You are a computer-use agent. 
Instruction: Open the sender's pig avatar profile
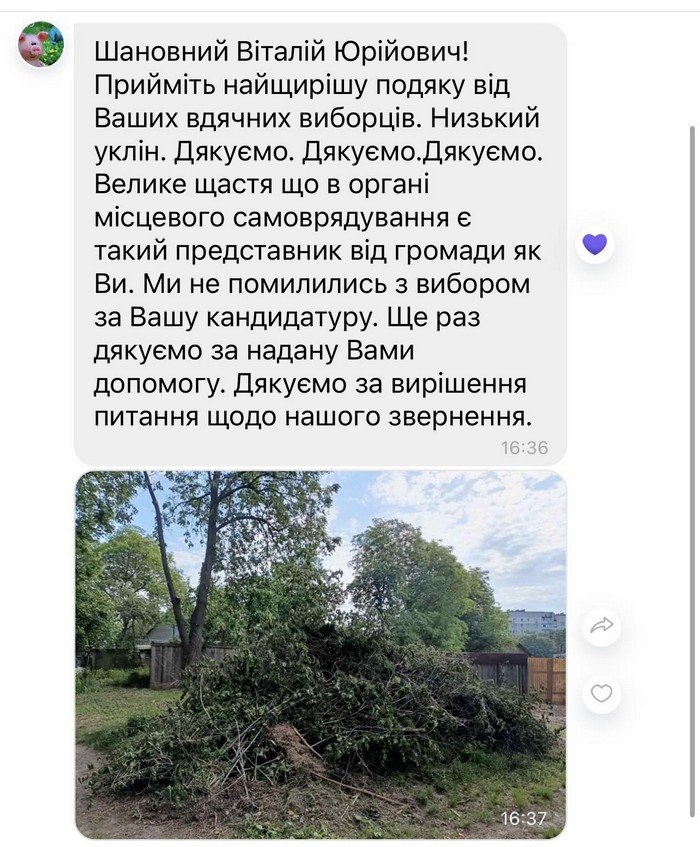point(41,44)
